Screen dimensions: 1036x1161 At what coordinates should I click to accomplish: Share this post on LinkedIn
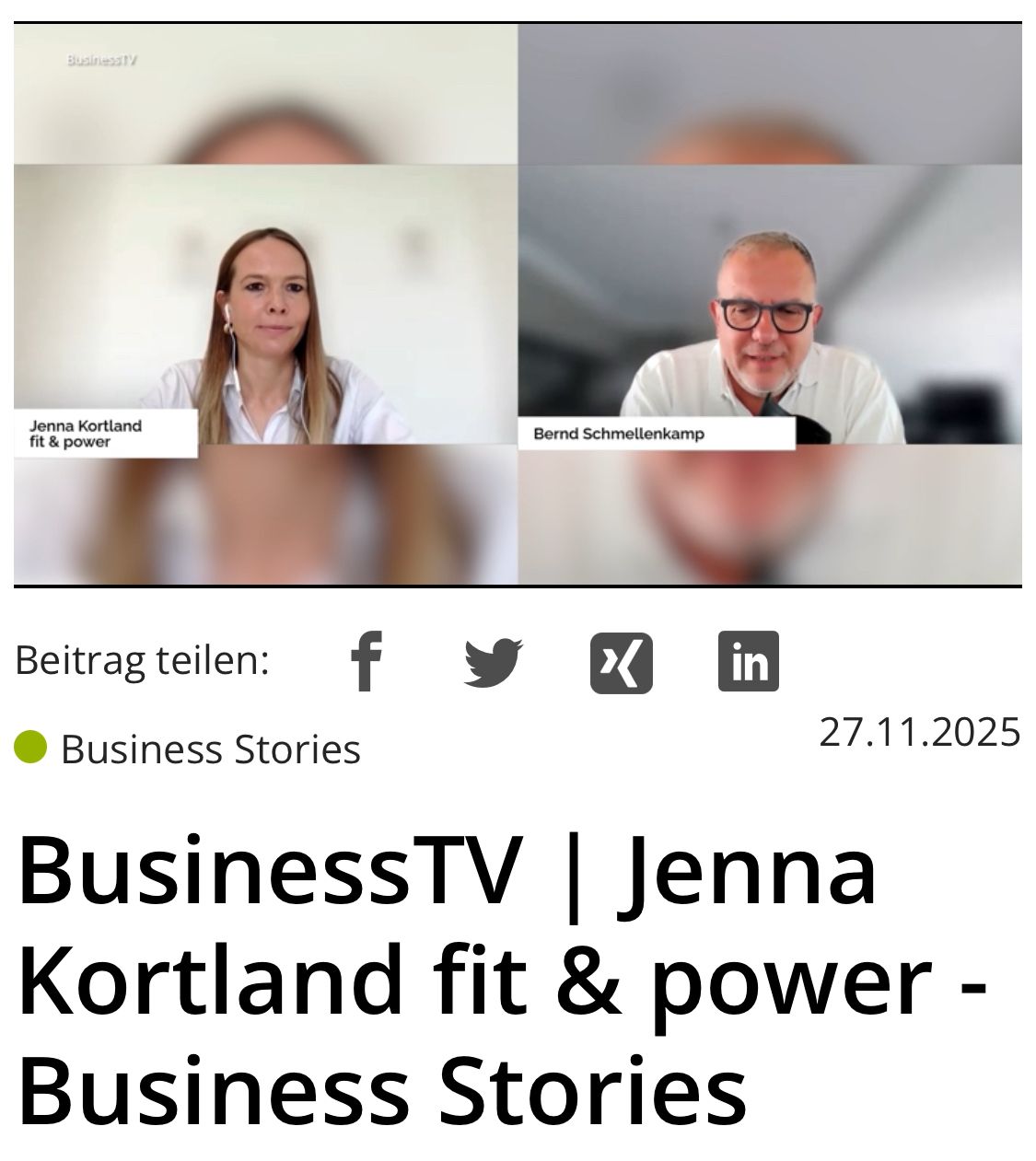tap(748, 661)
